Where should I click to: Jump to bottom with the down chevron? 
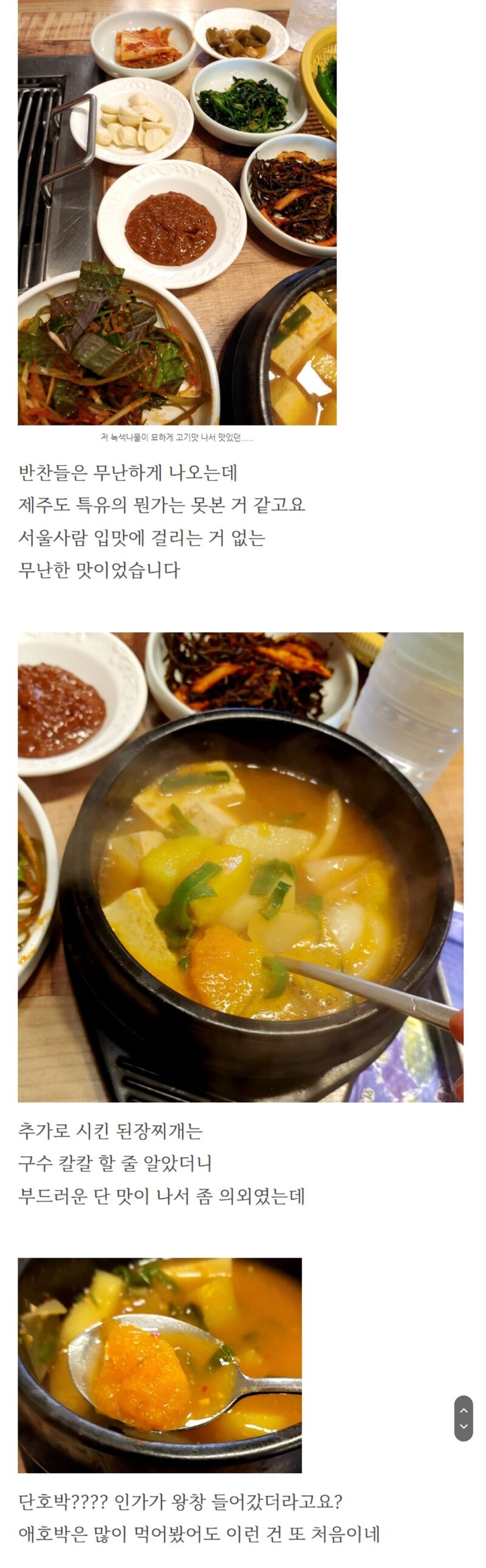point(464,1426)
